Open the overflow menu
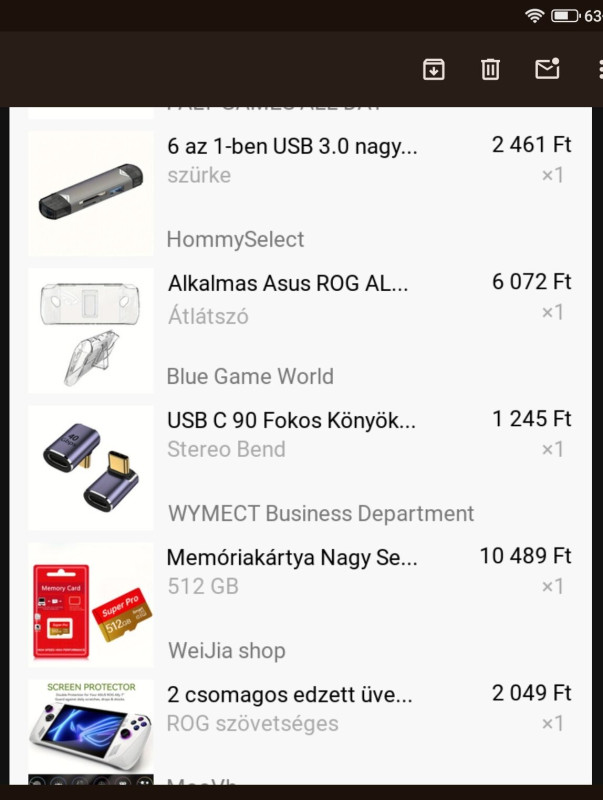The height and width of the screenshot is (800, 603). pyautogui.click(x=599, y=69)
